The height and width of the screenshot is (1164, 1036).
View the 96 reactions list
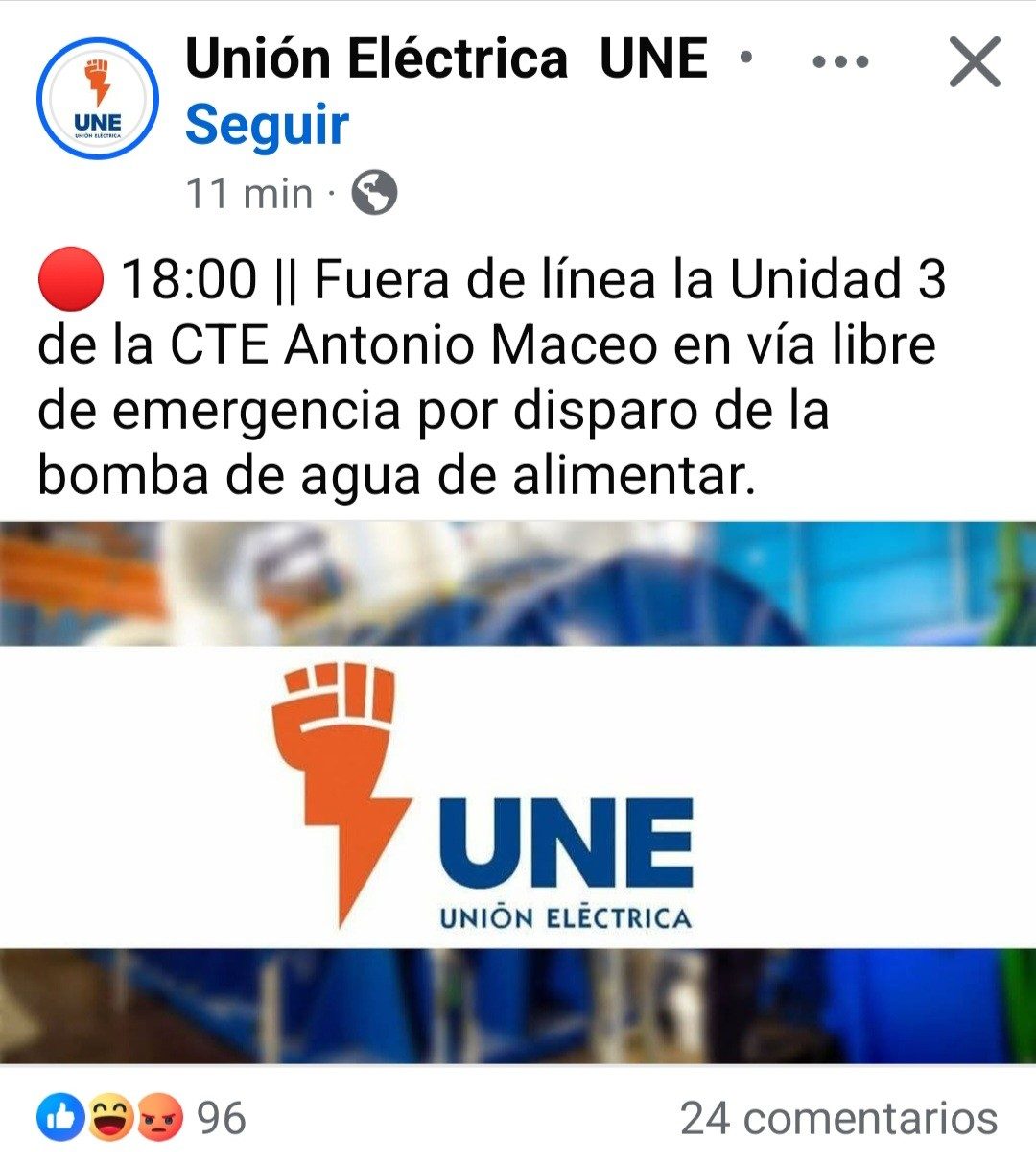(x=142, y=1118)
